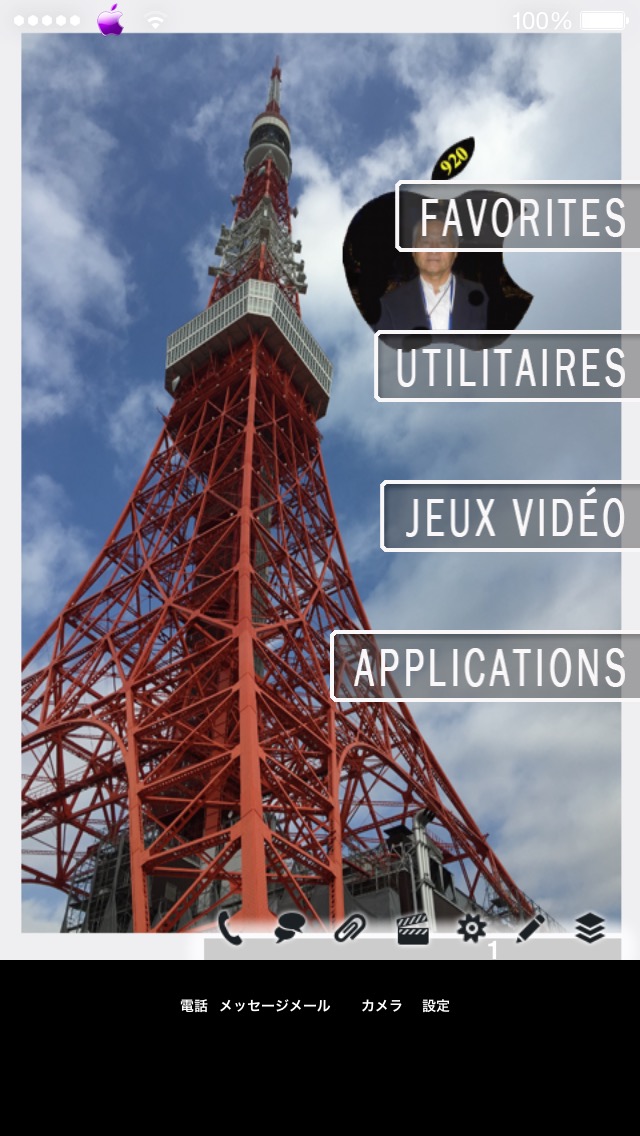Launch the camera clapperboard icon
Screen dimensions: 640x1136
point(412,929)
